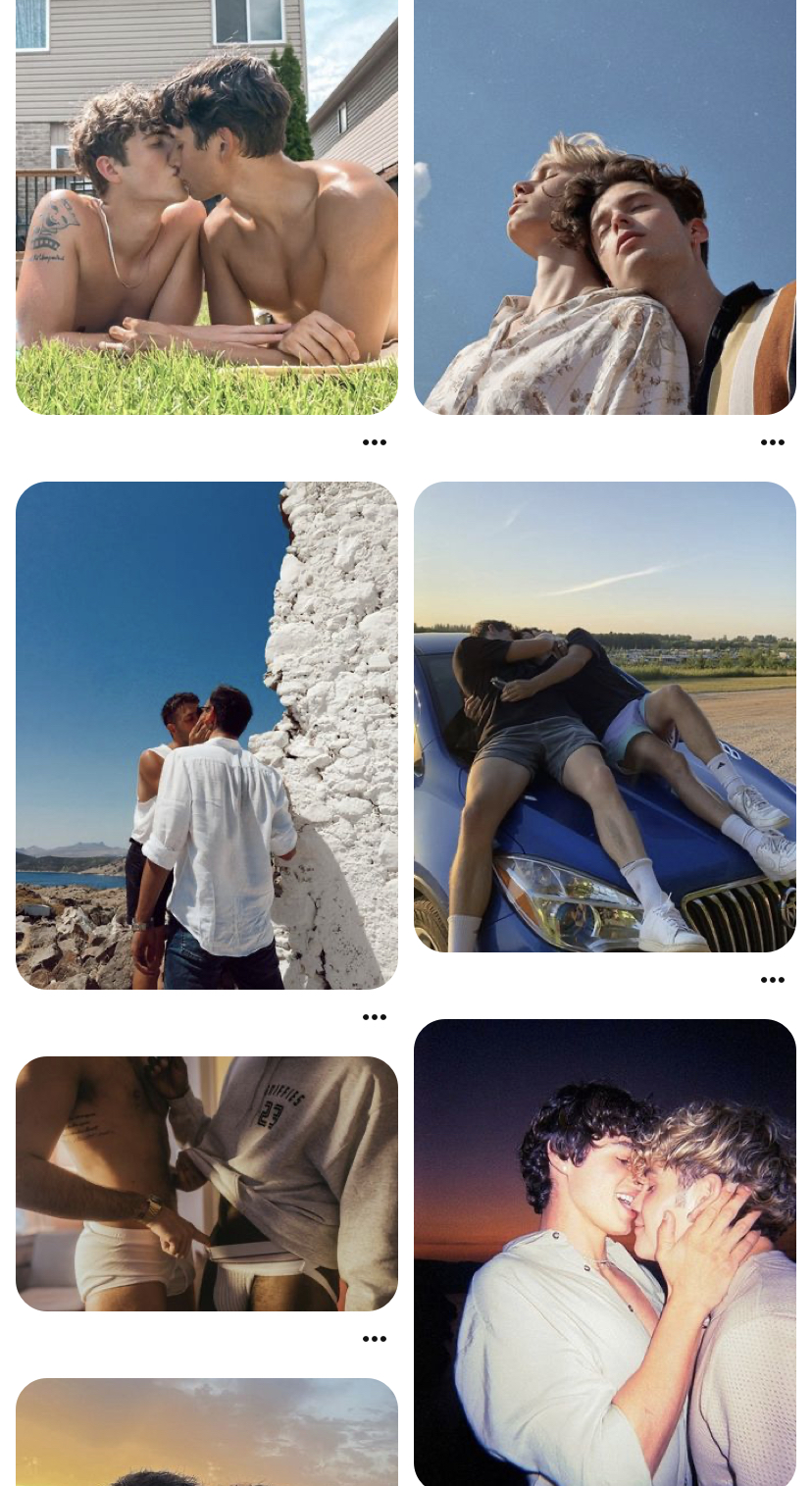Show options for the white stone wall pin
This screenshot has height=1486, width=812.
pyautogui.click(x=375, y=1017)
